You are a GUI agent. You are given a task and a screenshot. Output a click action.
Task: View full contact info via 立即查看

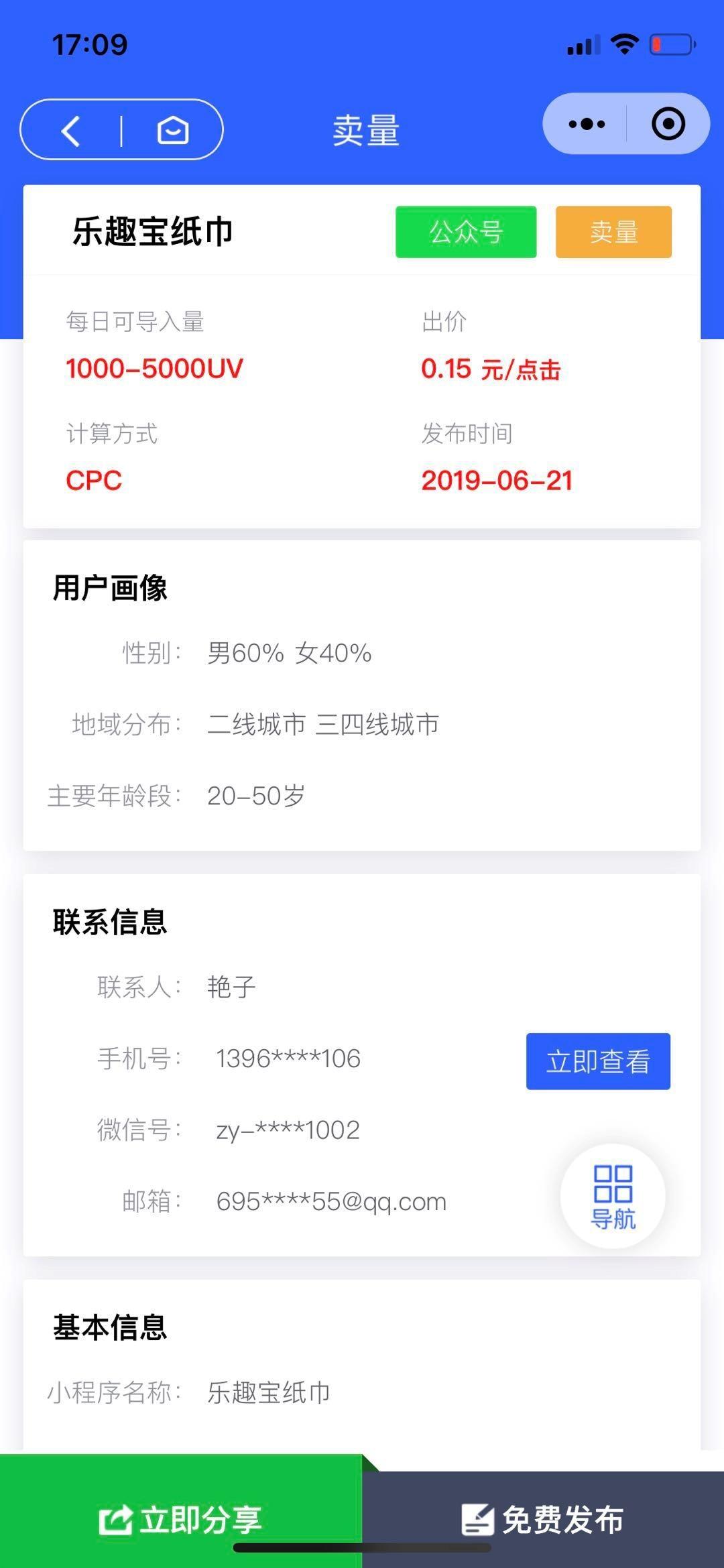point(598,1061)
